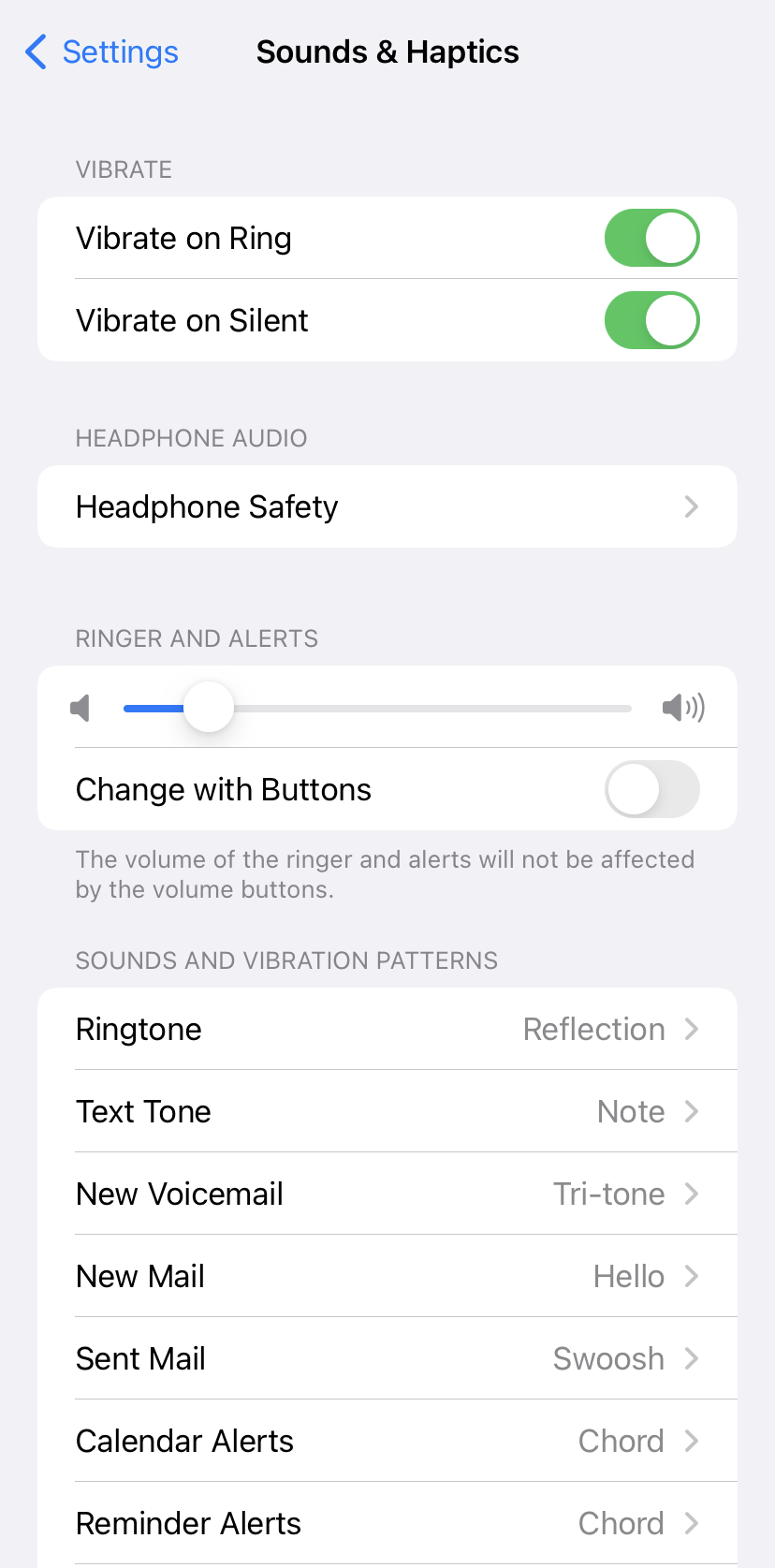Choose a different Text Tone

[x=387, y=1111]
